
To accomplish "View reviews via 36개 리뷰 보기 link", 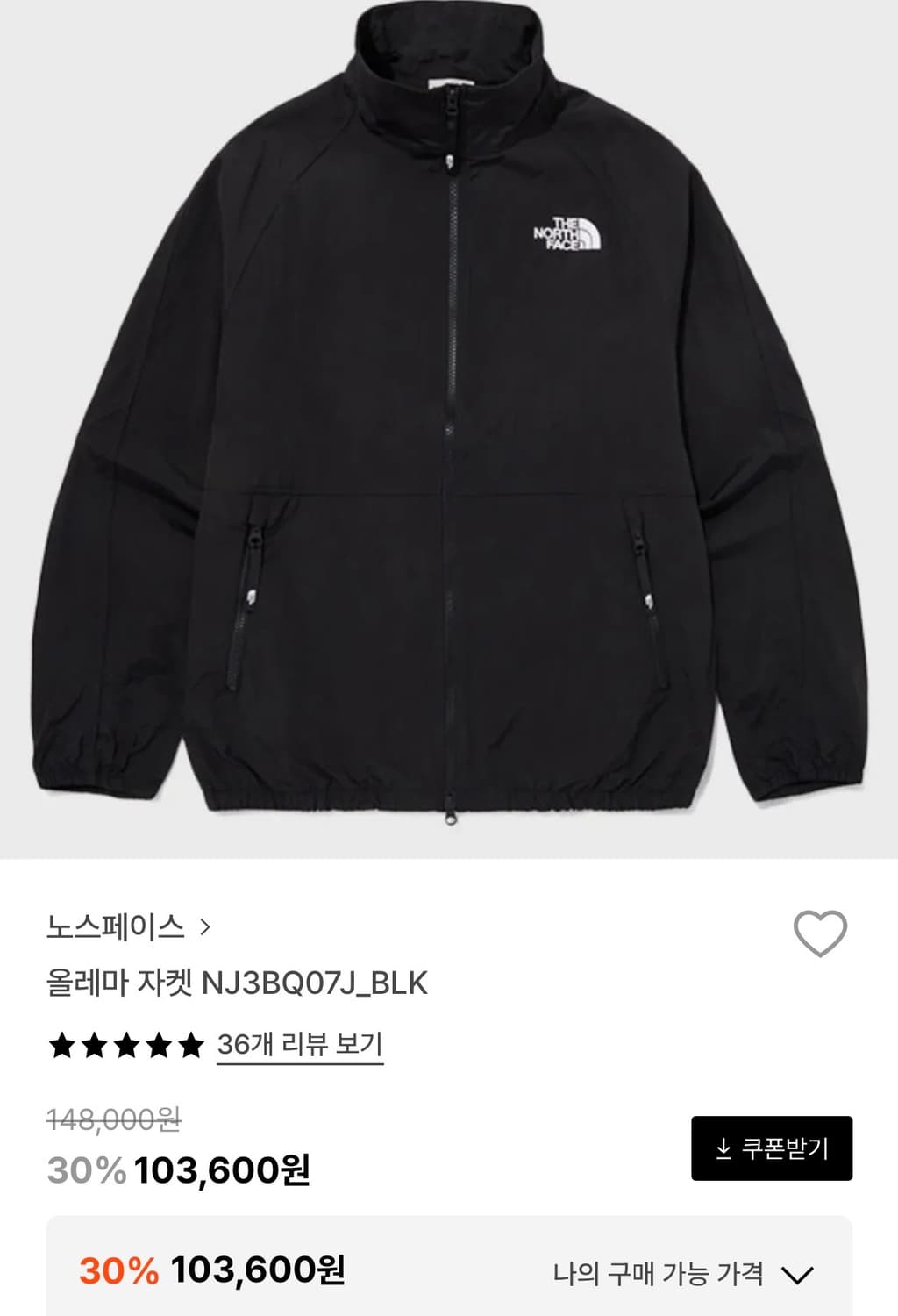I will pyautogui.click(x=301, y=1044).
